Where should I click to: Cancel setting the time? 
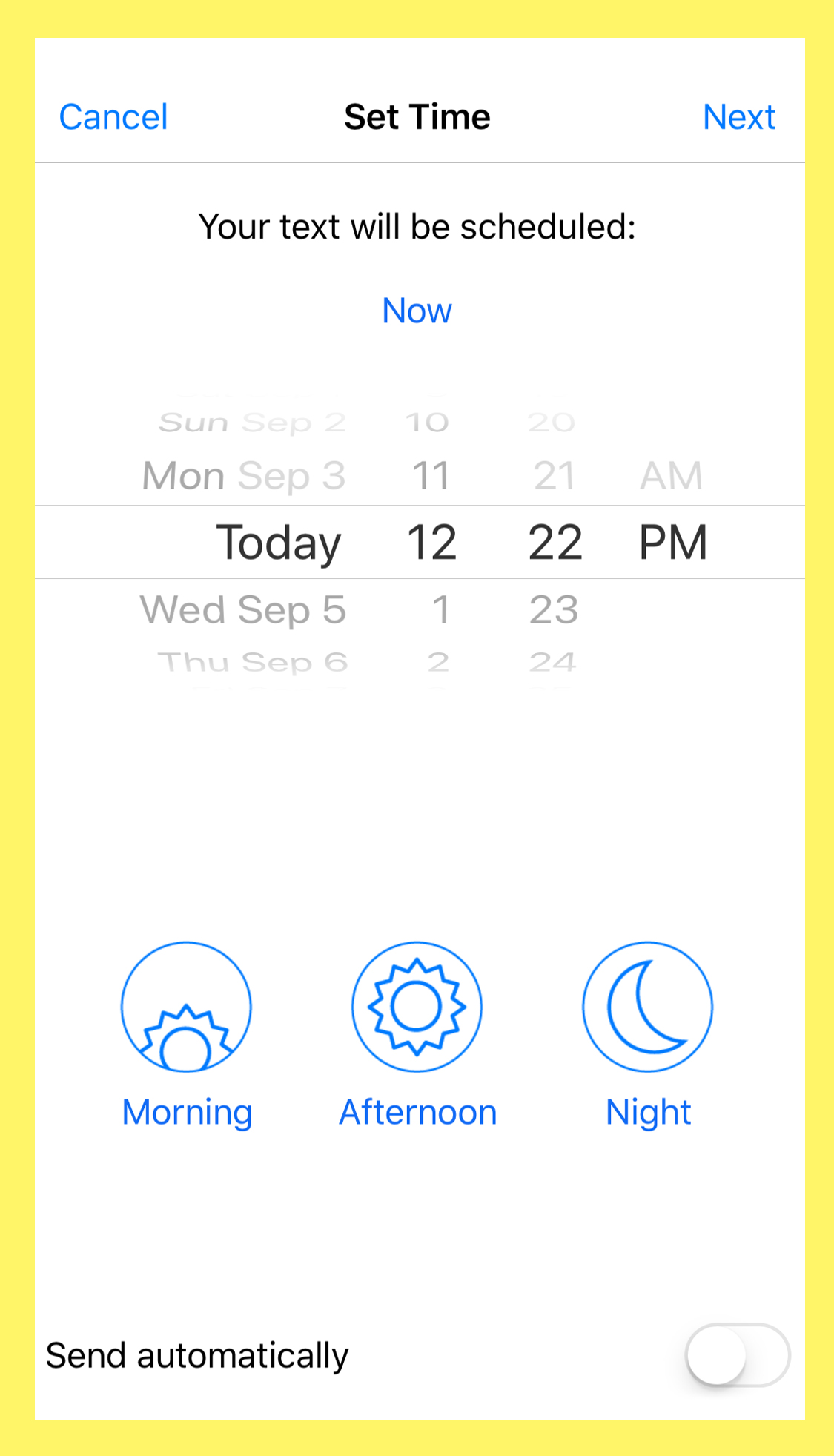tap(113, 117)
